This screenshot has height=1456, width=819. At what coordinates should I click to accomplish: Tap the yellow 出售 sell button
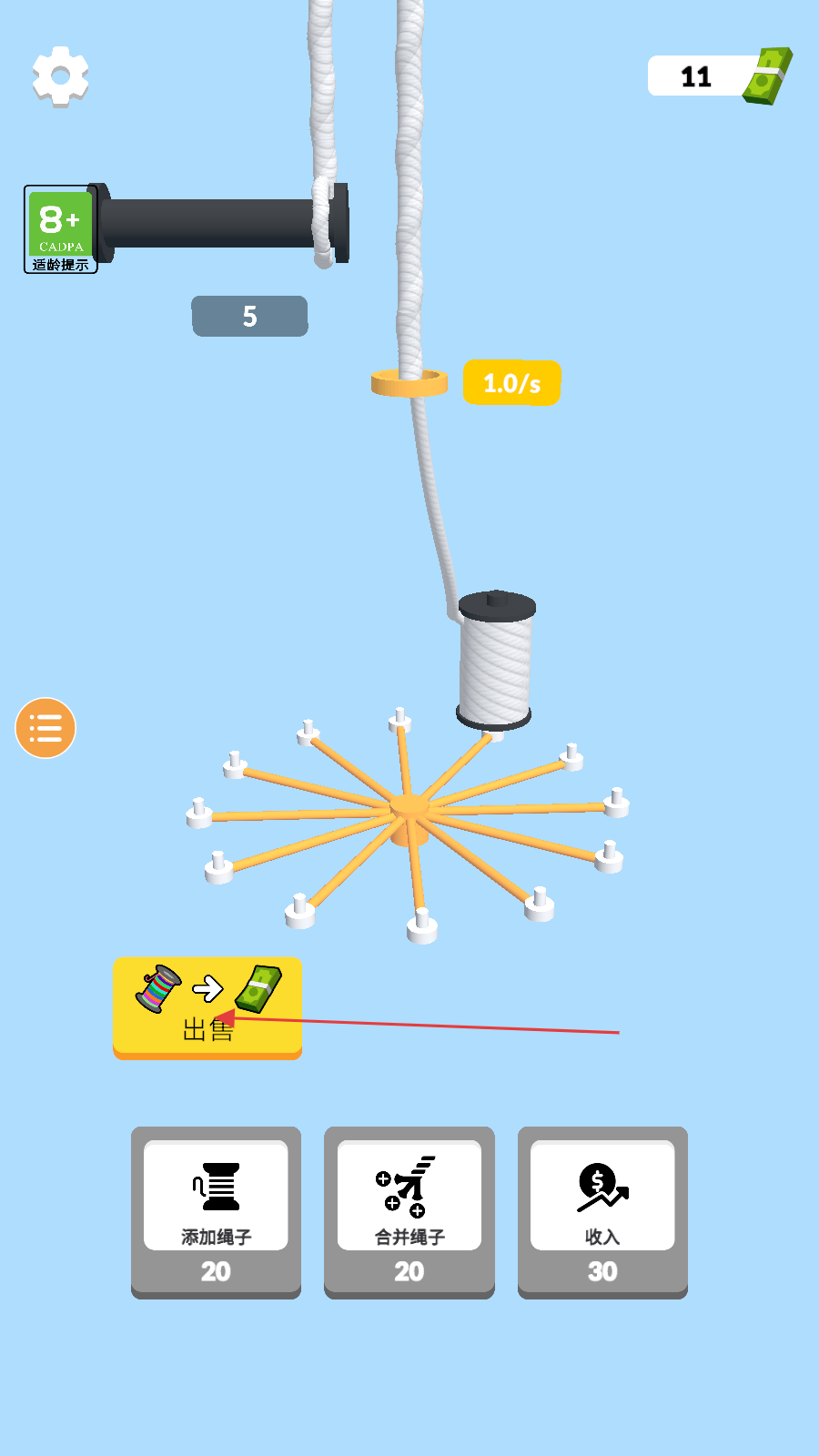(x=207, y=1007)
